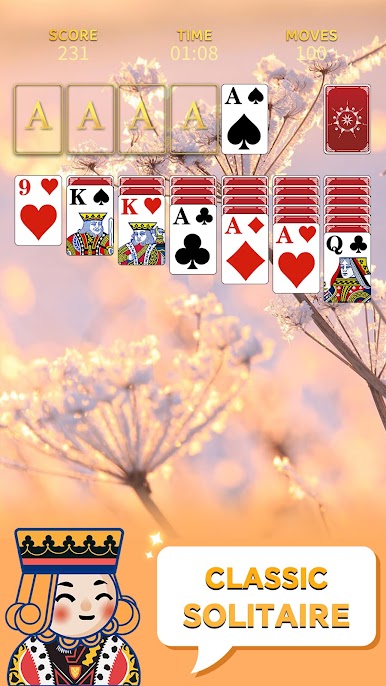Select the king of spades card
This screenshot has height=686, width=386.
click(x=90, y=220)
